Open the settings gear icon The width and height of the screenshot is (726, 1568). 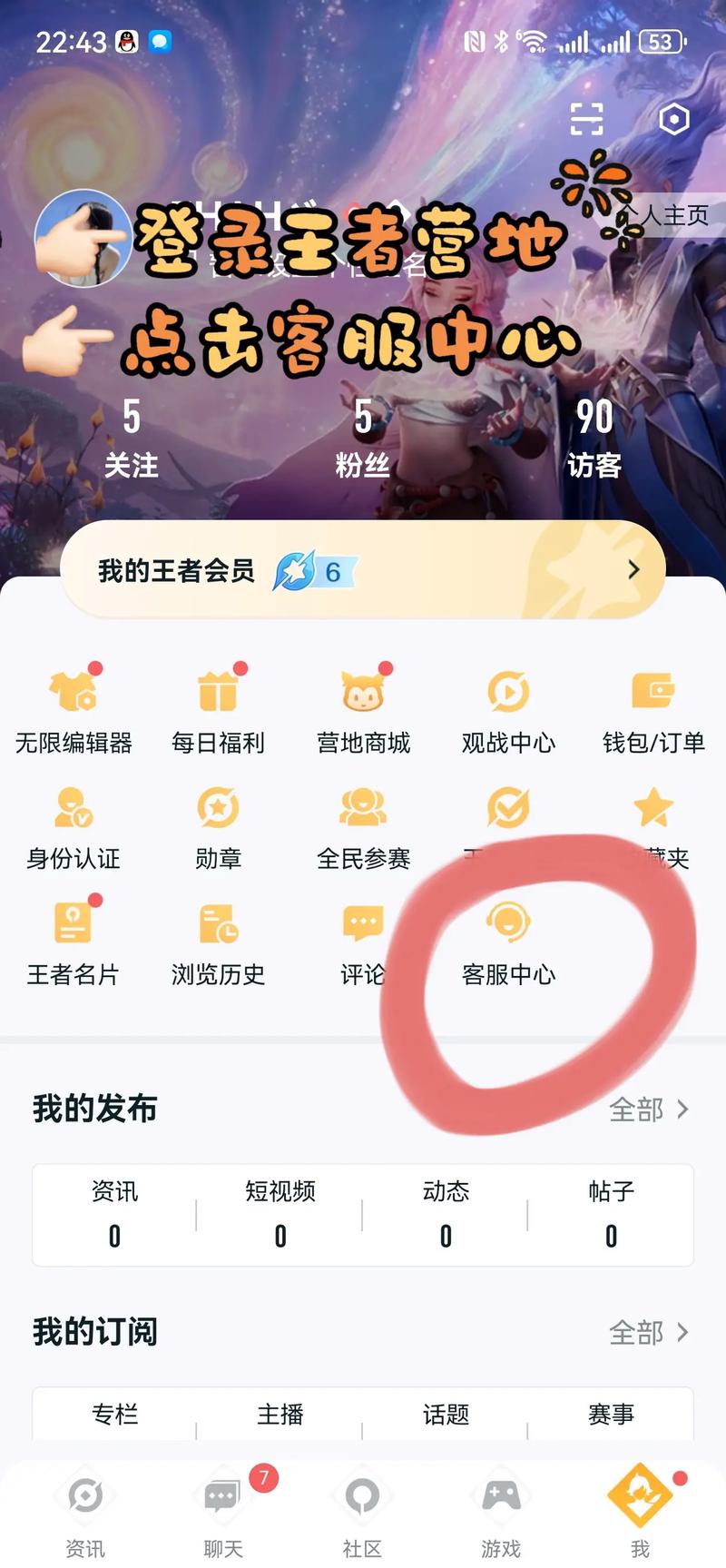click(673, 119)
